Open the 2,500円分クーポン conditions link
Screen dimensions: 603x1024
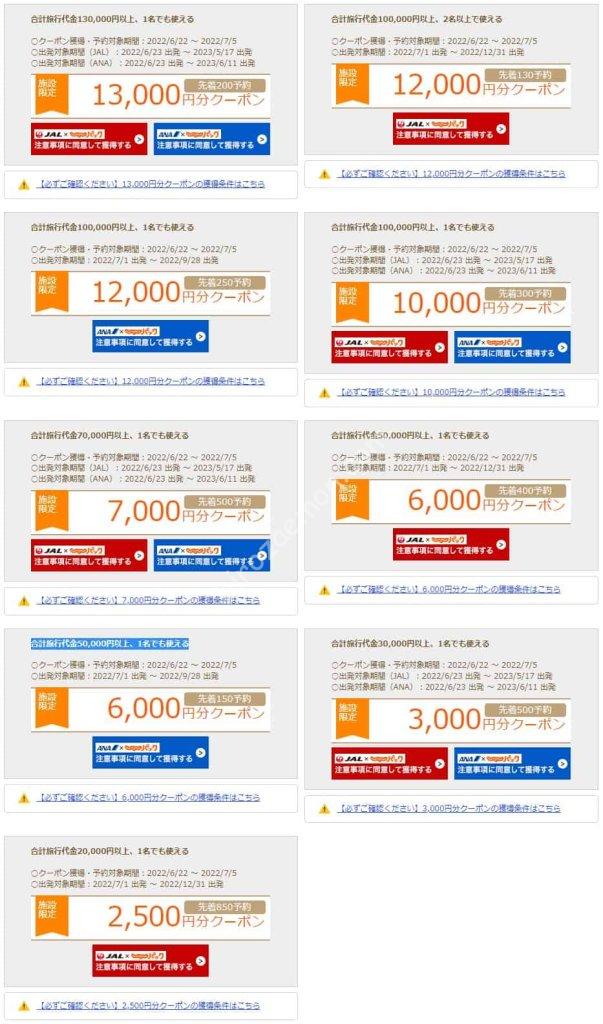(148, 1005)
